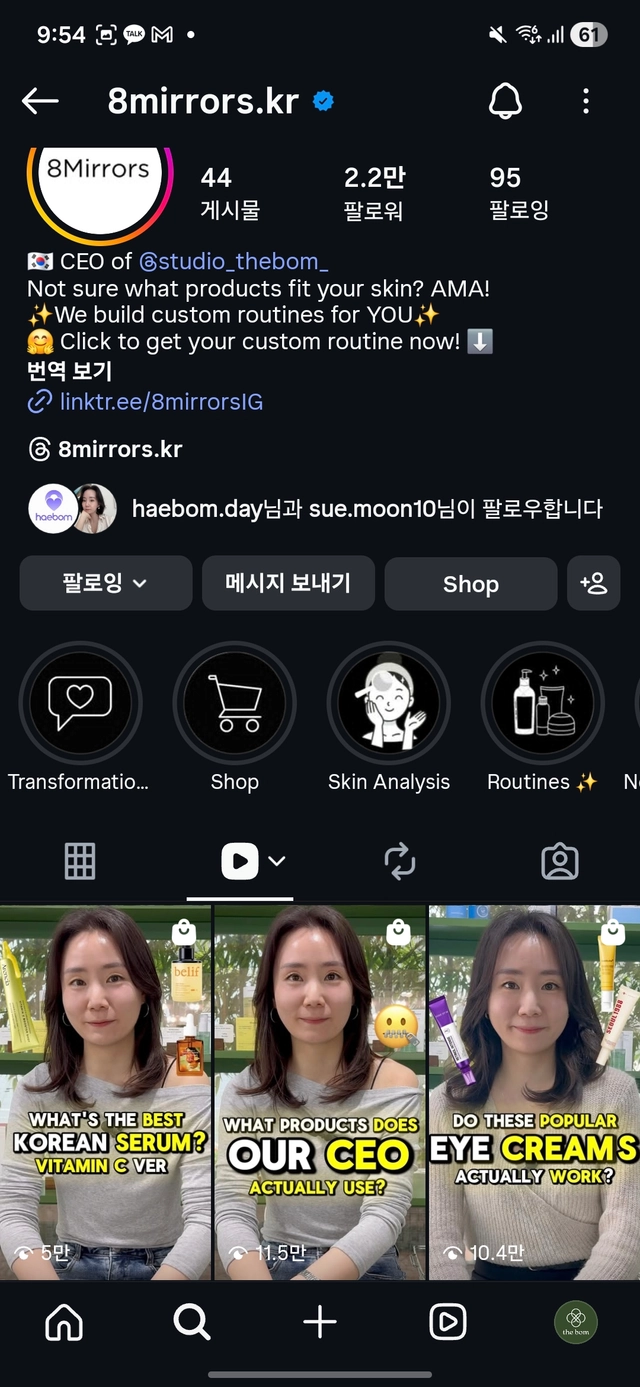Open the @studio_thebom_ profile link

[233, 262]
